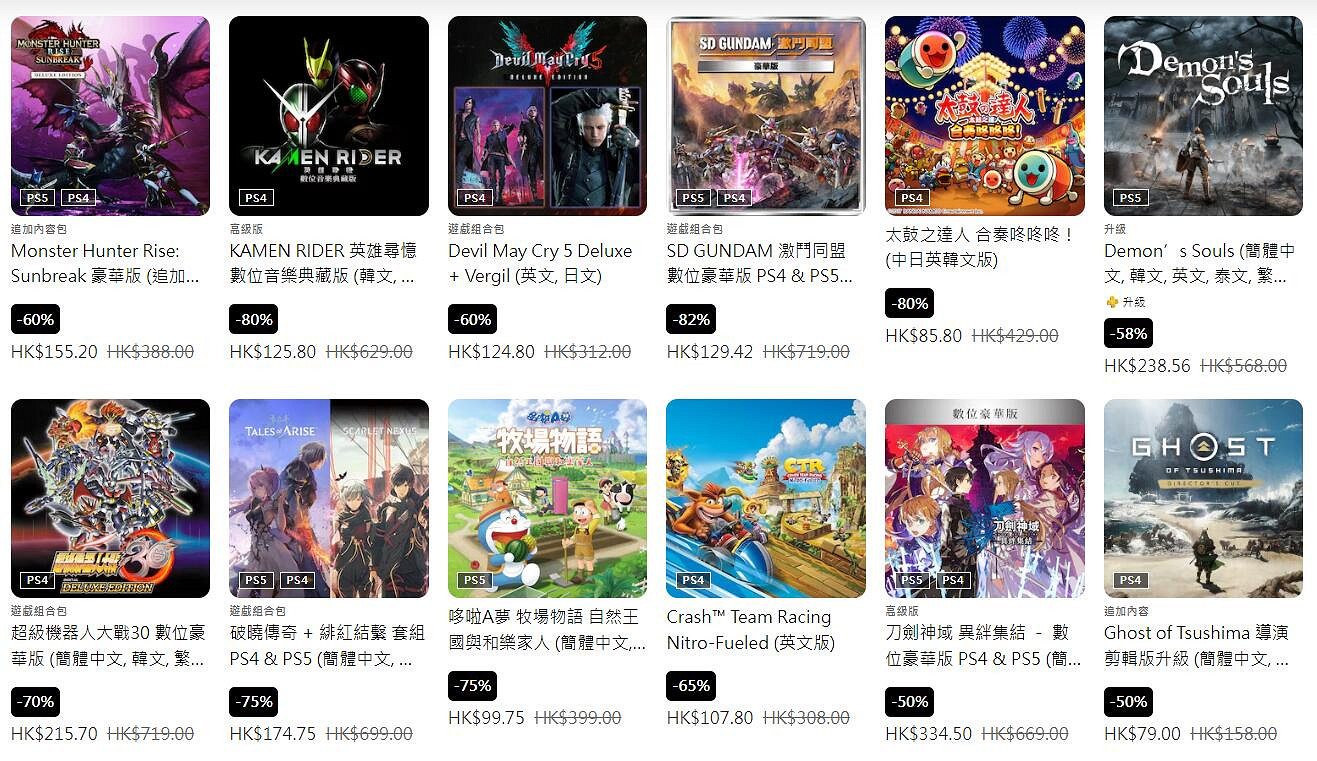
Task: Open Ghost of Tsushima 導演剪輯版升級
Action: [x=1203, y=498]
